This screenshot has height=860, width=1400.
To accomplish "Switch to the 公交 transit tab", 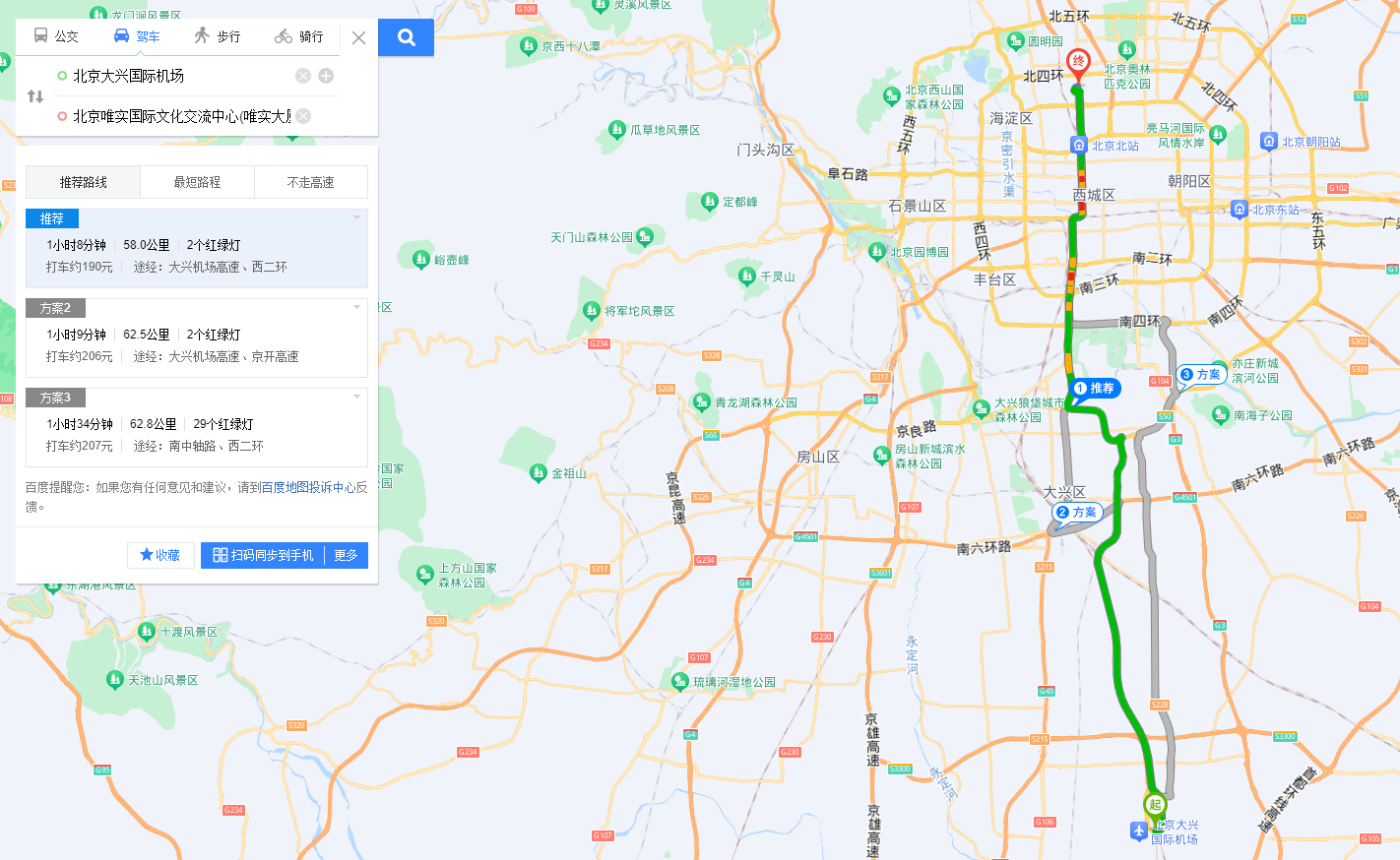I will tap(56, 36).
